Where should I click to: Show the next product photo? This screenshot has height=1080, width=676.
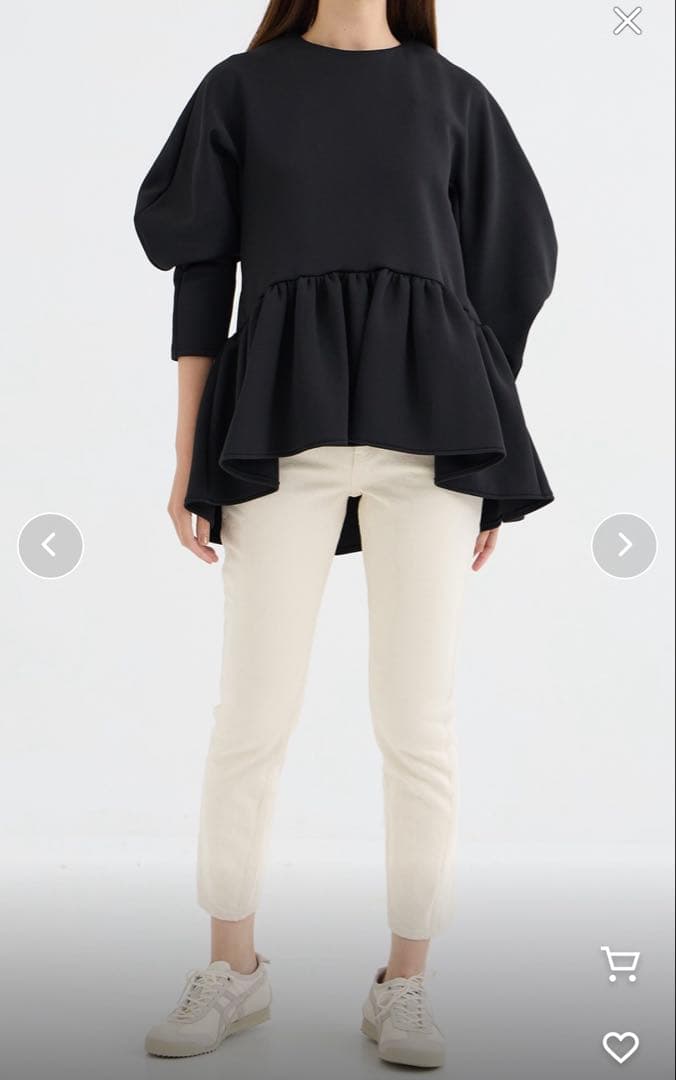click(624, 545)
